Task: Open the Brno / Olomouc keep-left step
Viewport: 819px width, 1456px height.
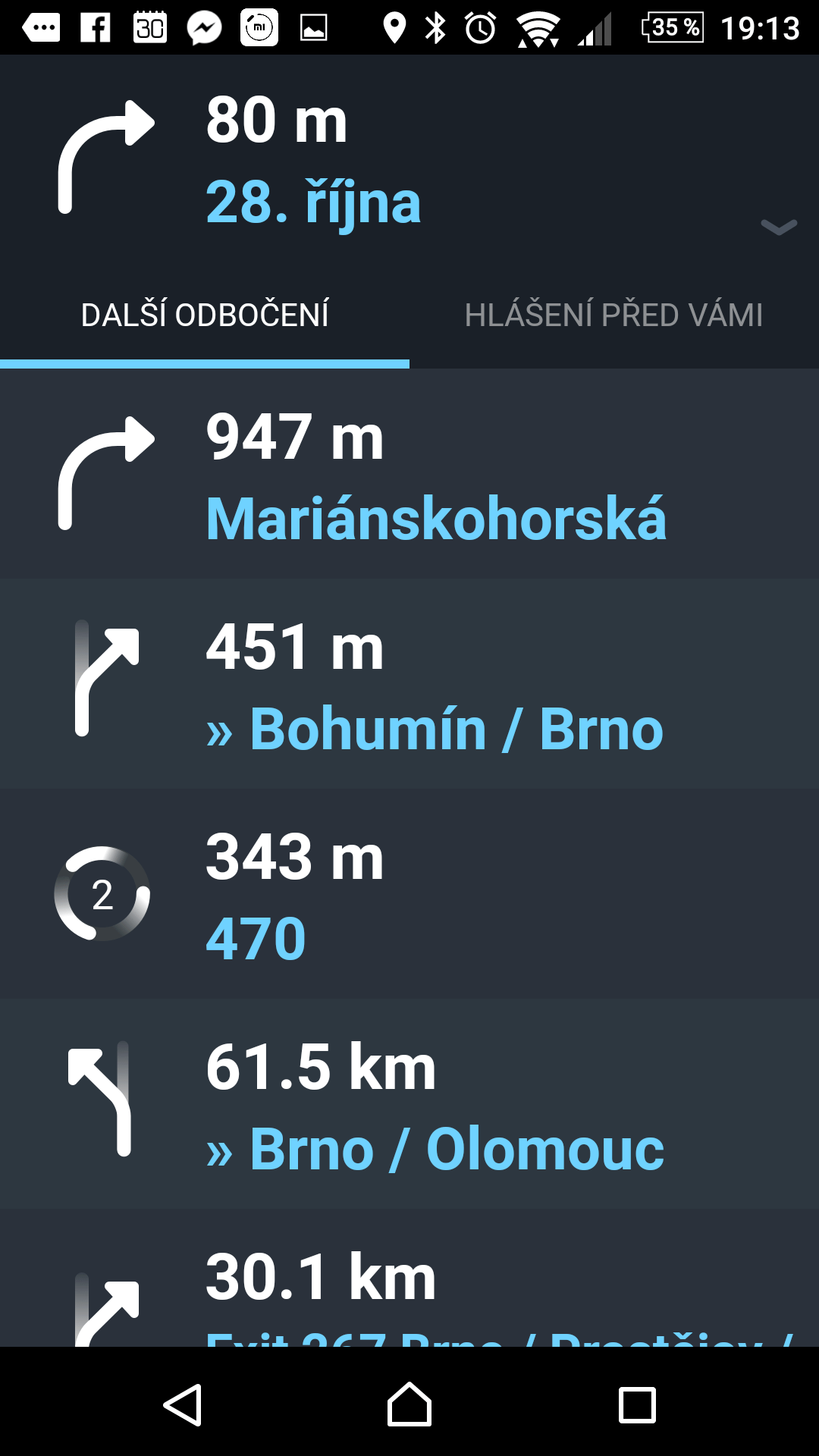Action: pos(409,1104)
